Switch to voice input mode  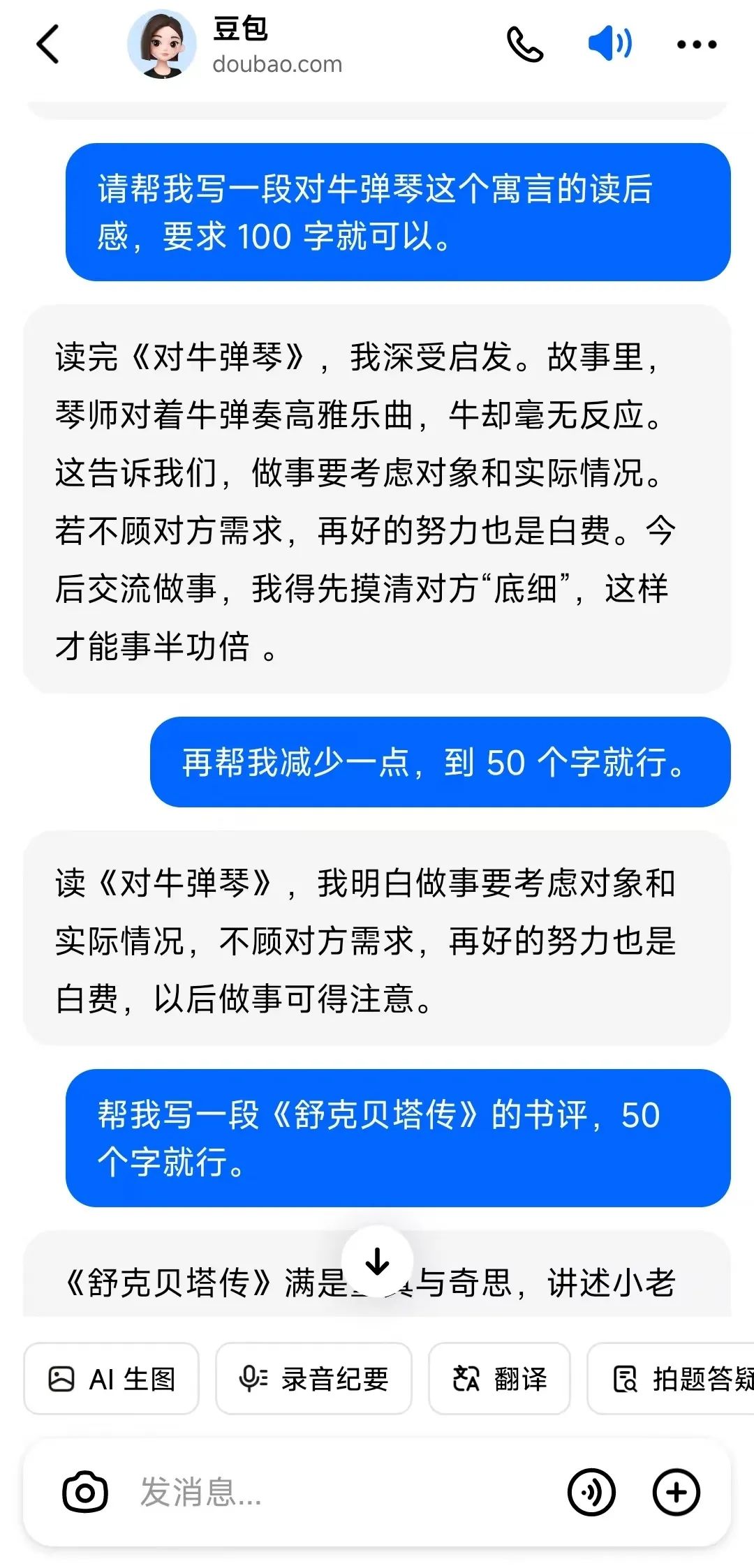591,1493
